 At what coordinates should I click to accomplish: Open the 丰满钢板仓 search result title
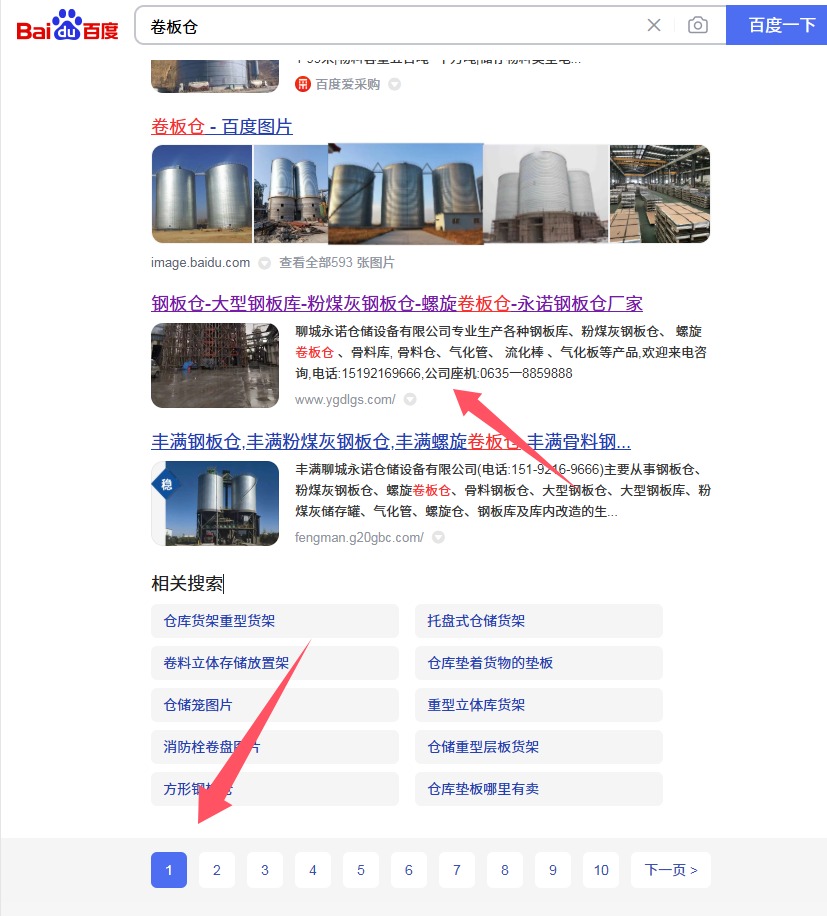[390, 441]
